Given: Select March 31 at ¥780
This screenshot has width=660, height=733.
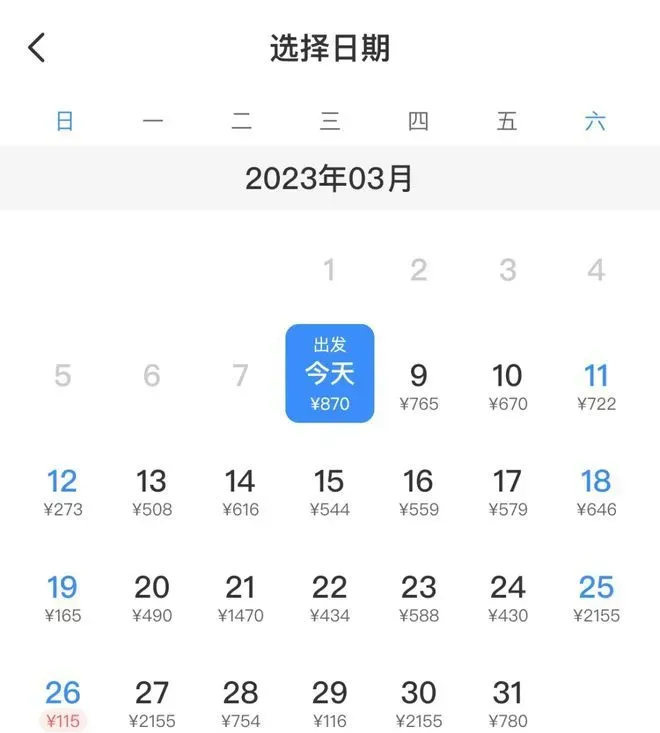Looking at the screenshot, I should [x=507, y=702].
